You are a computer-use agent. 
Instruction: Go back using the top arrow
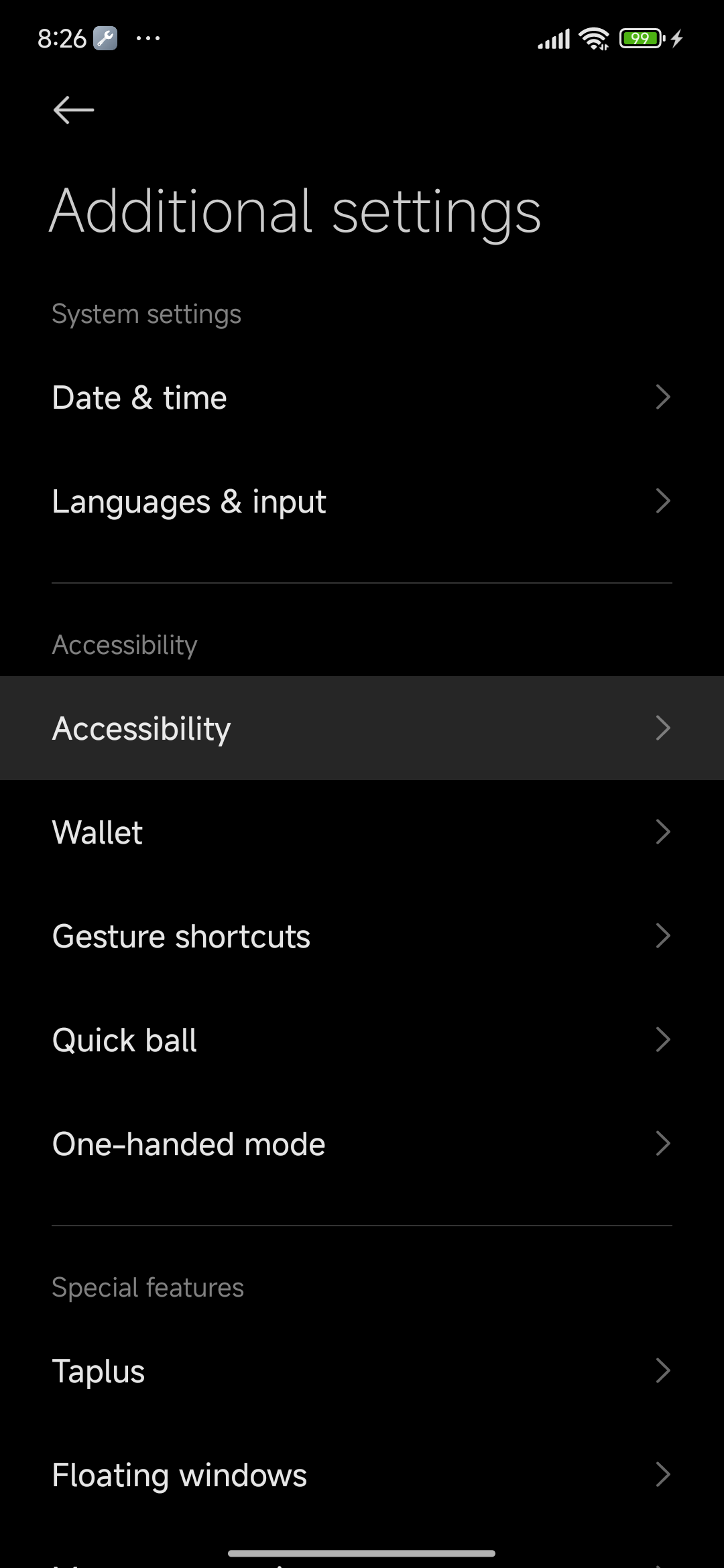(x=74, y=111)
